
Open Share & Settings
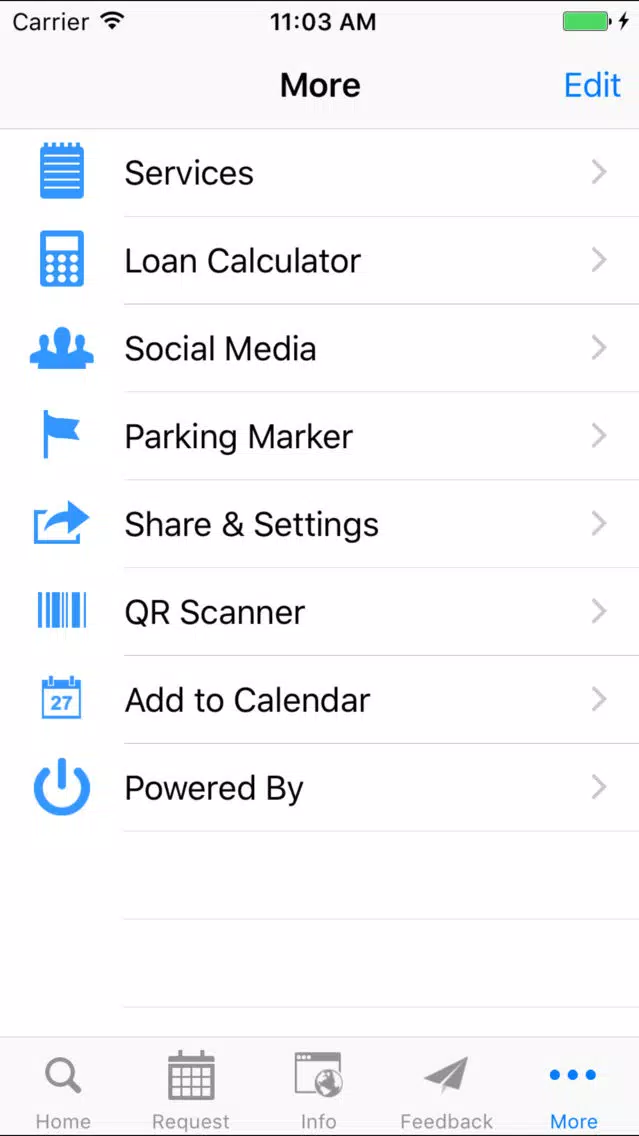320,524
